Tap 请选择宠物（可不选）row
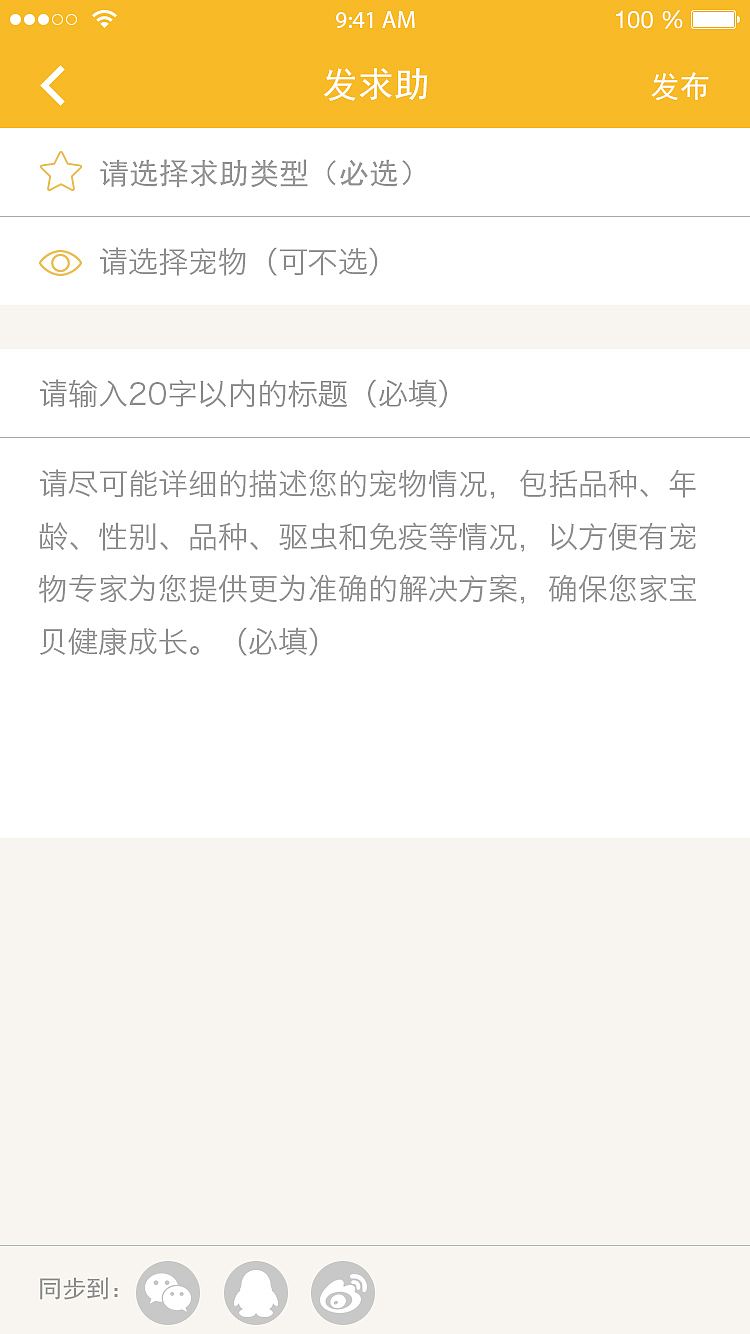This screenshot has height=1334, width=750. 240,261
